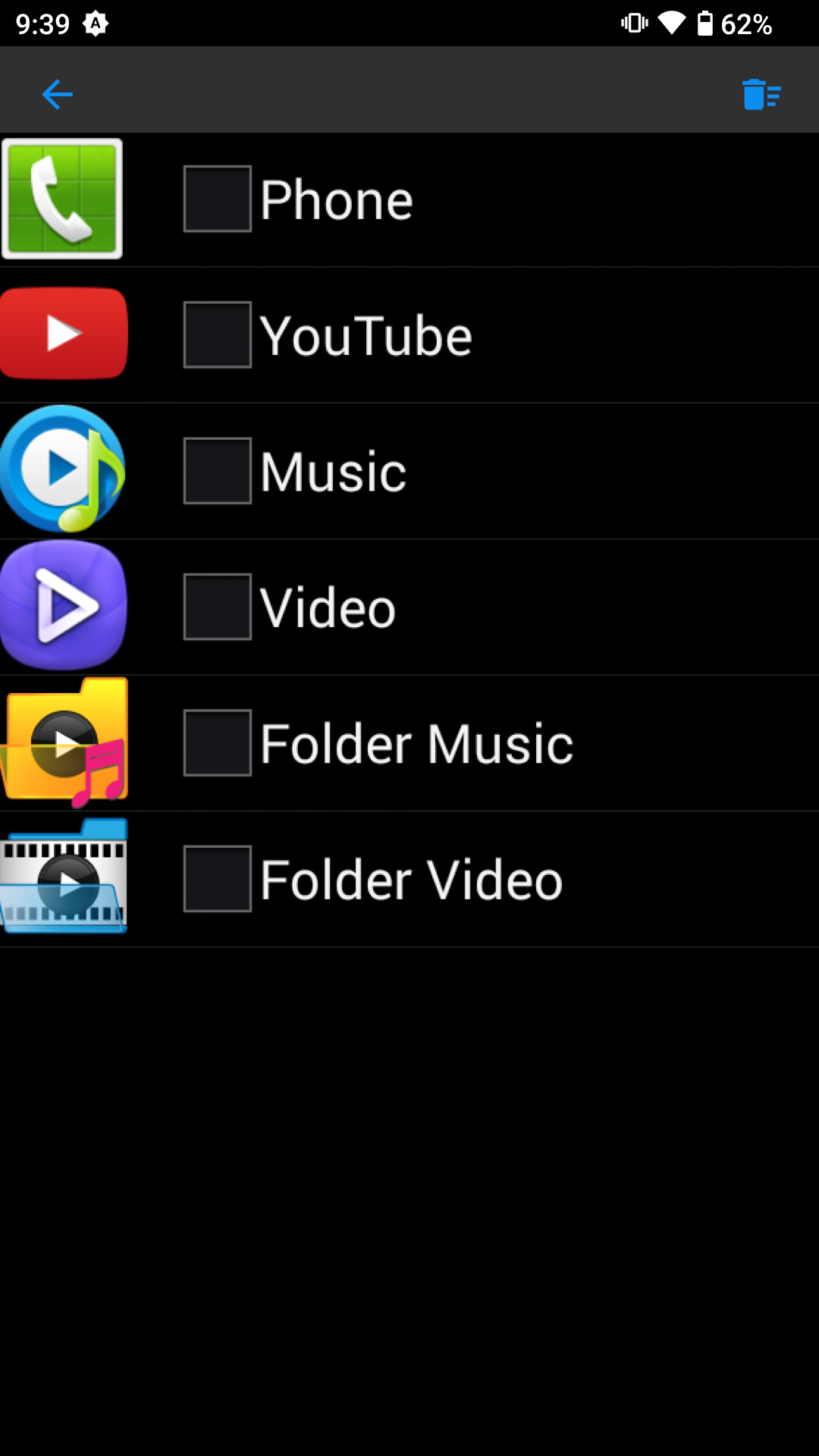This screenshot has height=1456, width=819.
Task: Tap the YouTube app icon
Action: pyautogui.click(x=62, y=334)
